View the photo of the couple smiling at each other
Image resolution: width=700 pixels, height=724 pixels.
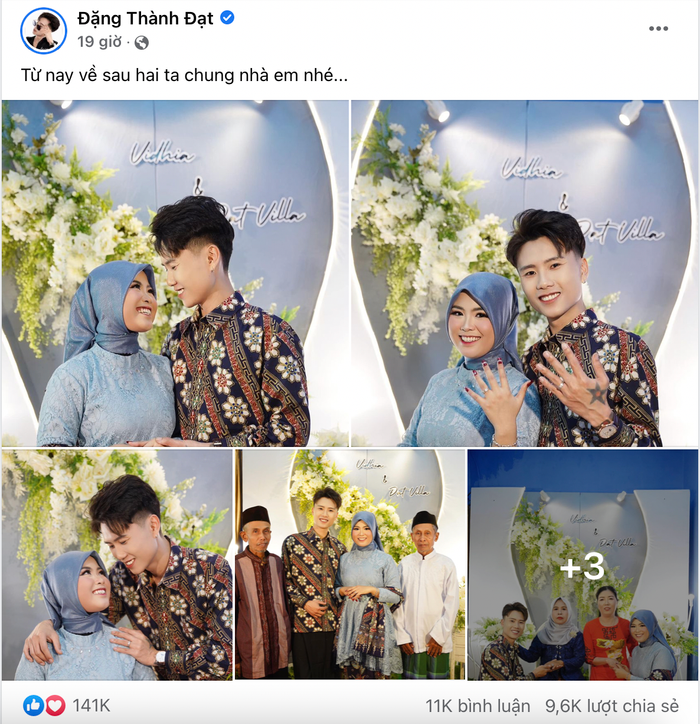point(175,273)
